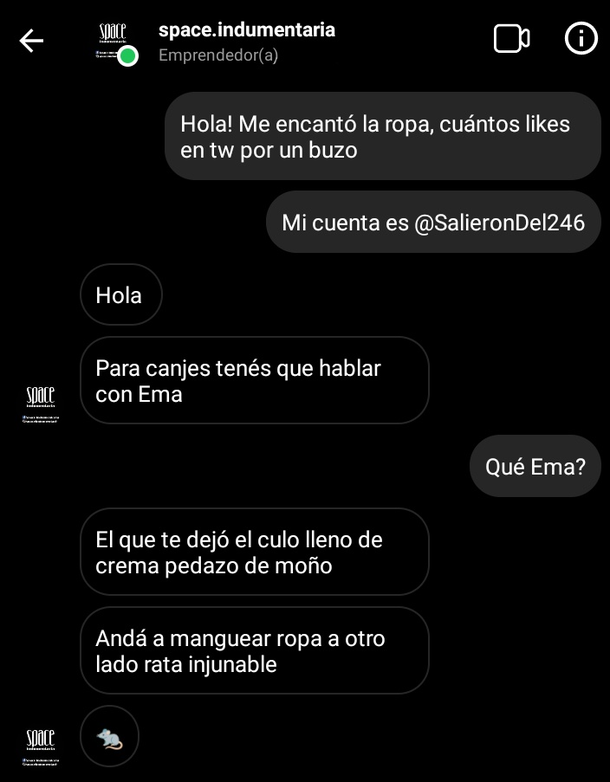Start a video call with space.indumentaria
This screenshot has height=782, width=610.
pos(511,39)
